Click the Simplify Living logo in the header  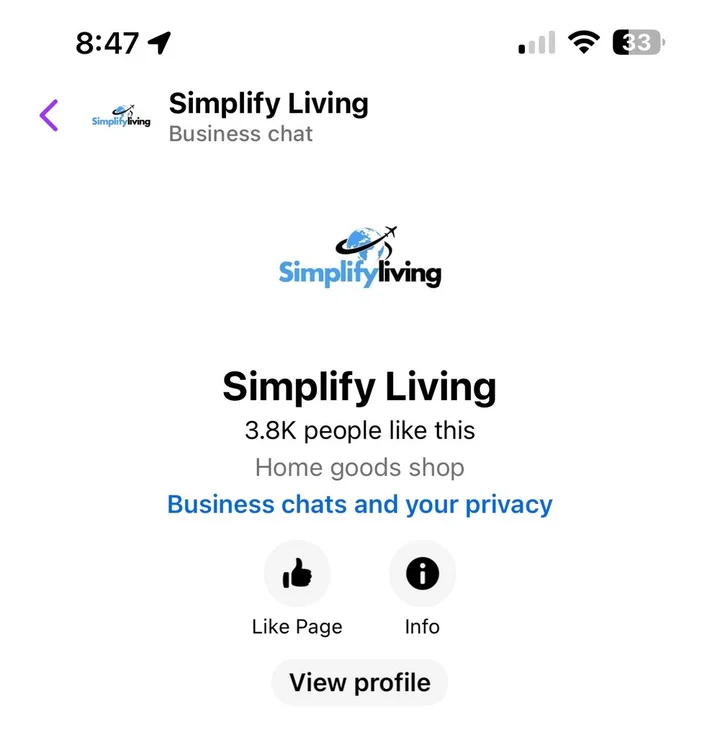[119, 115]
